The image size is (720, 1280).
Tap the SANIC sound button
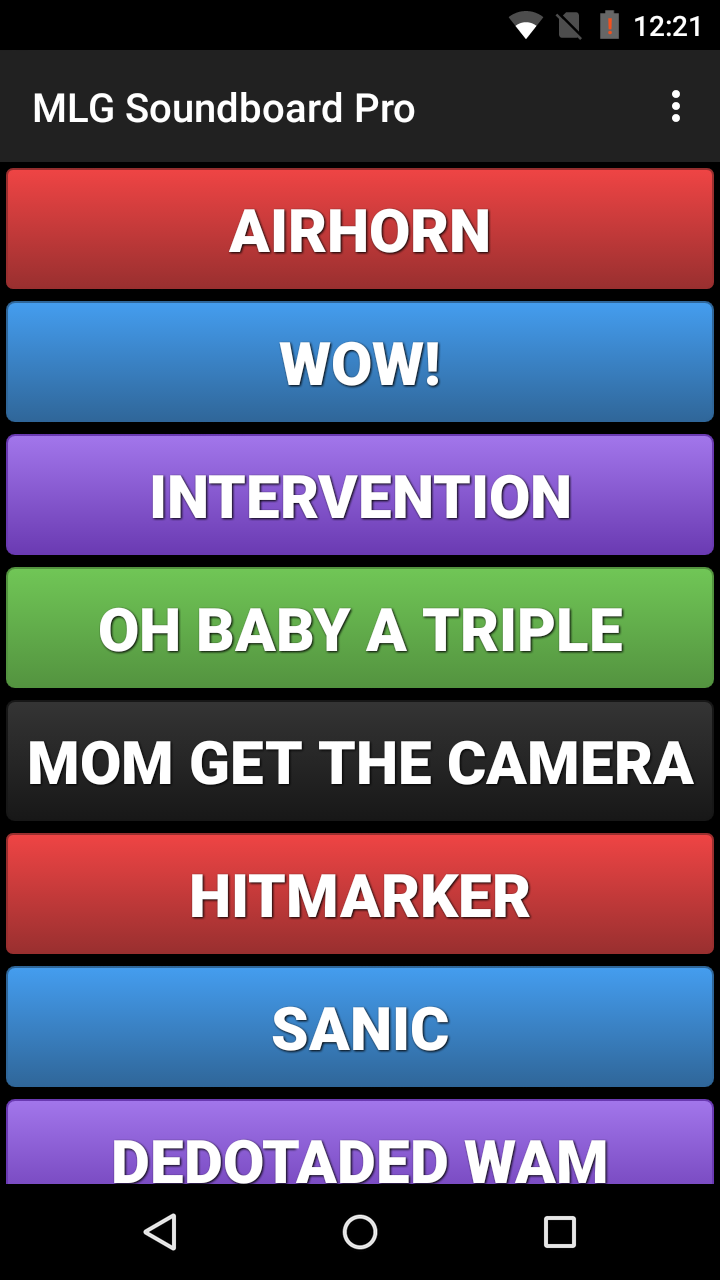(360, 1027)
